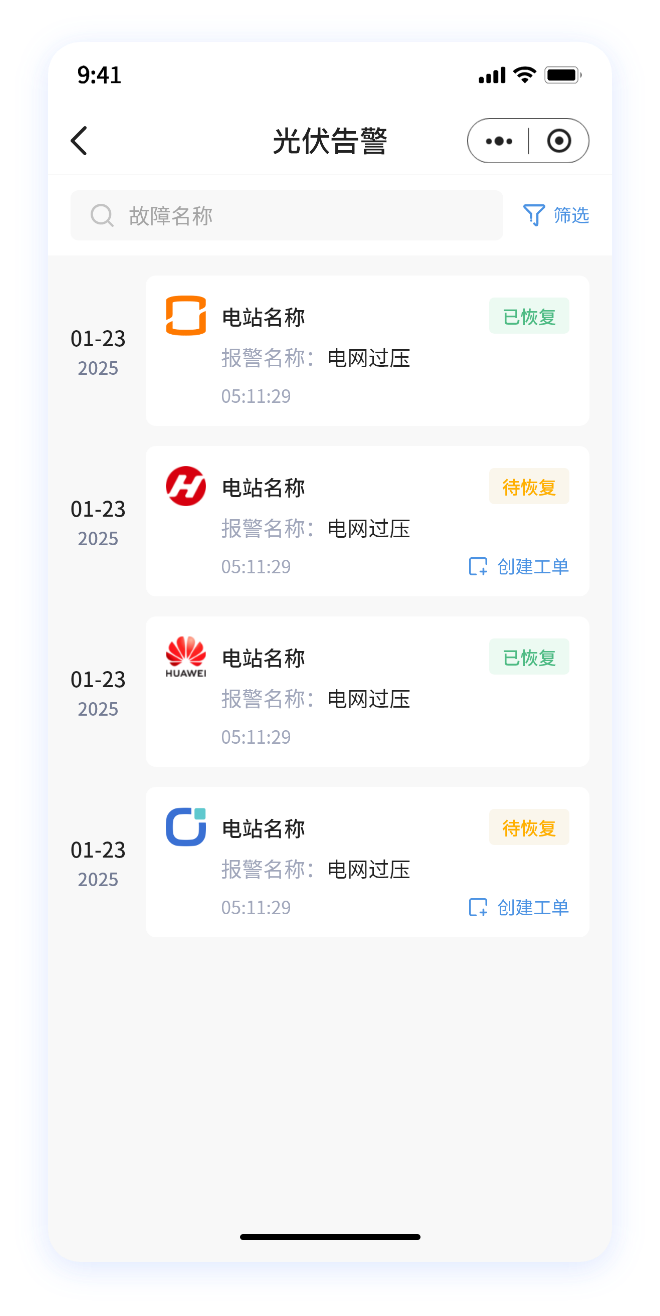Tap 创建工单 on the blue logo card
Screen dimensions: 660x1316
(x=519, y=908)
